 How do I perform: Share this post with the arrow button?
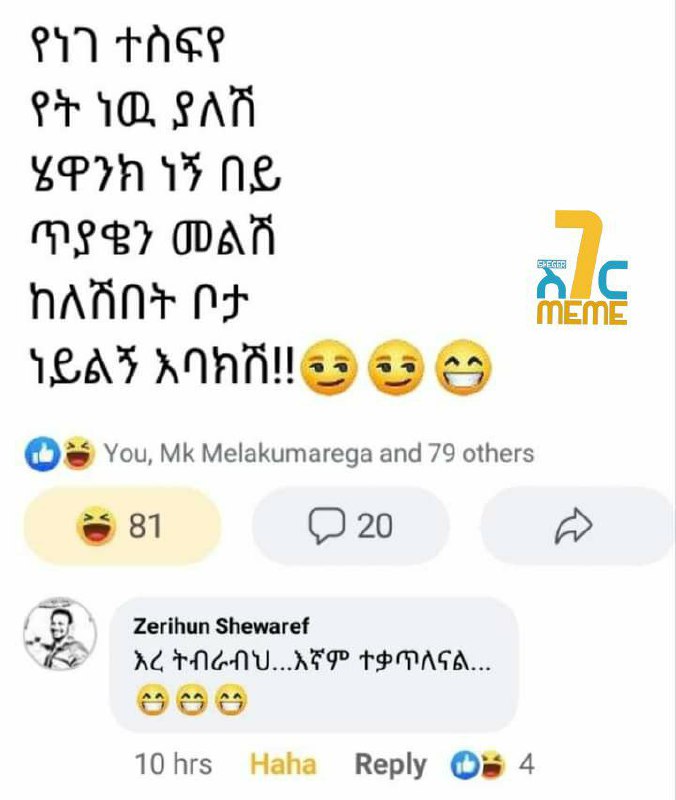575,526
